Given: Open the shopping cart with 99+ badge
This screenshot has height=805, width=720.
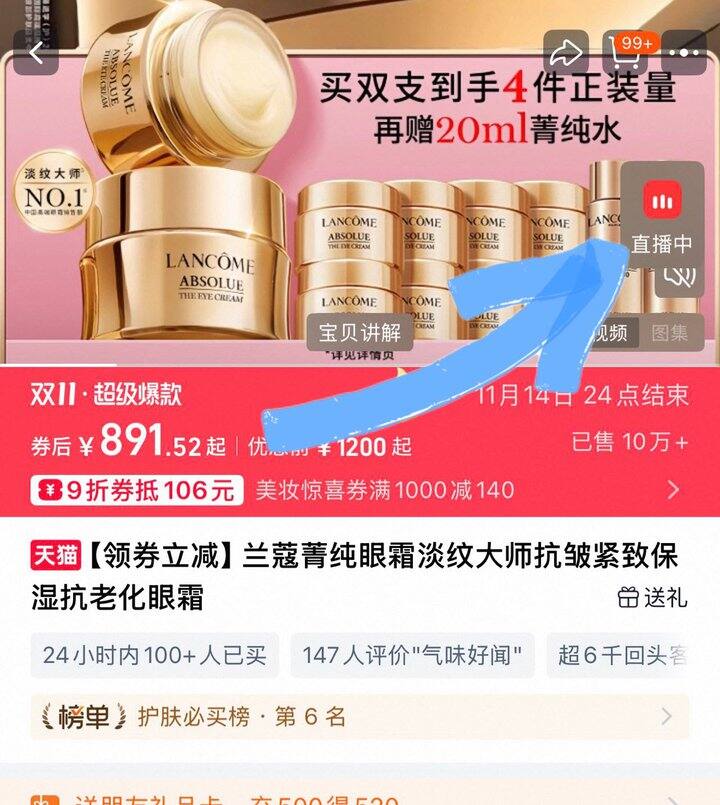Looking at the screenshot, I should [625, 51].
